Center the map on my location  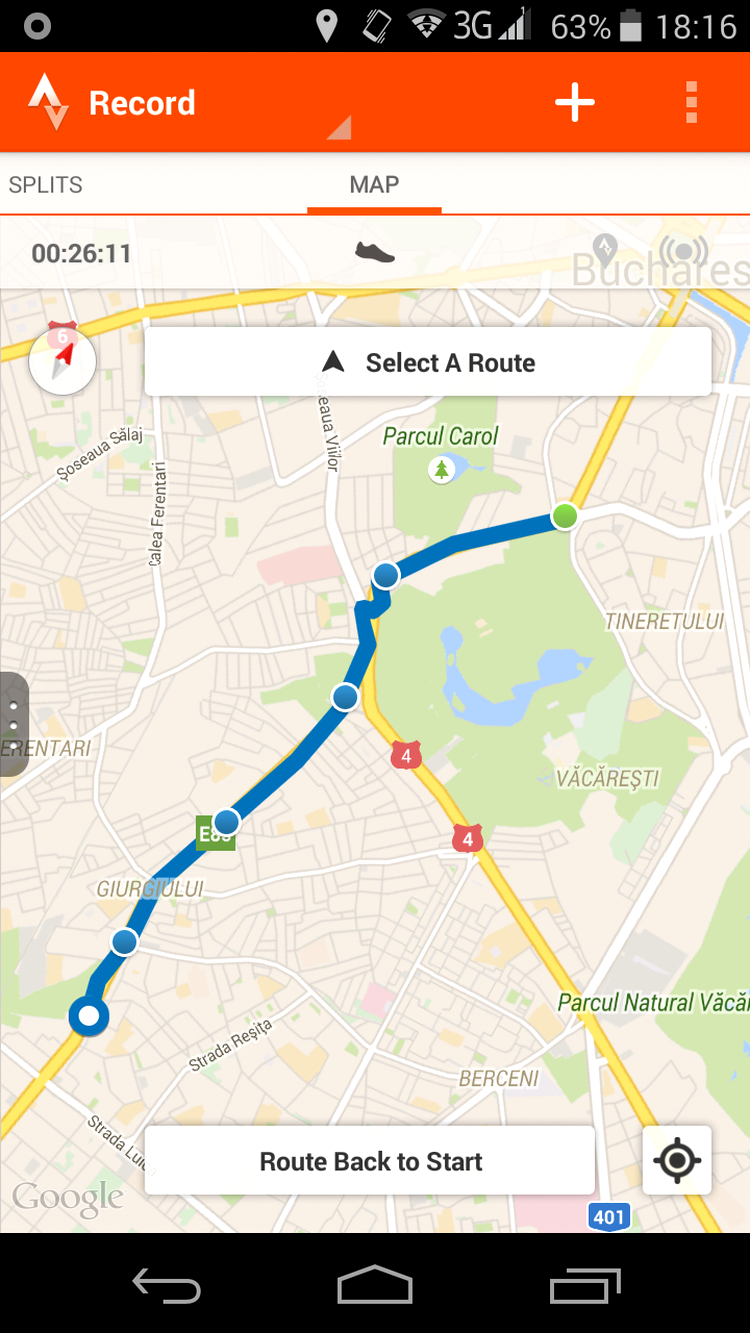coord(677,1160)
